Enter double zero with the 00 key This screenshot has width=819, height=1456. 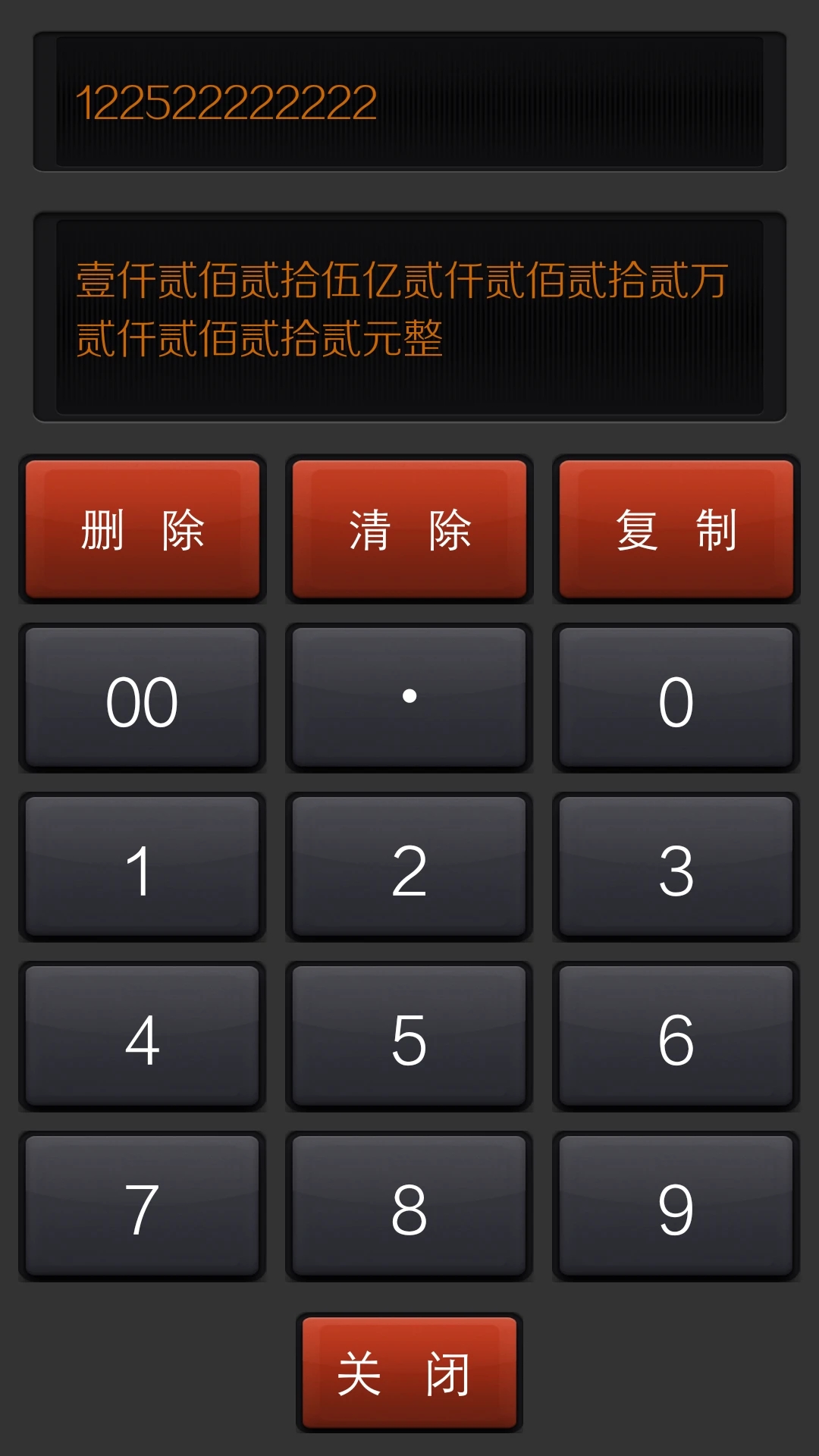(x=143, y=698)
